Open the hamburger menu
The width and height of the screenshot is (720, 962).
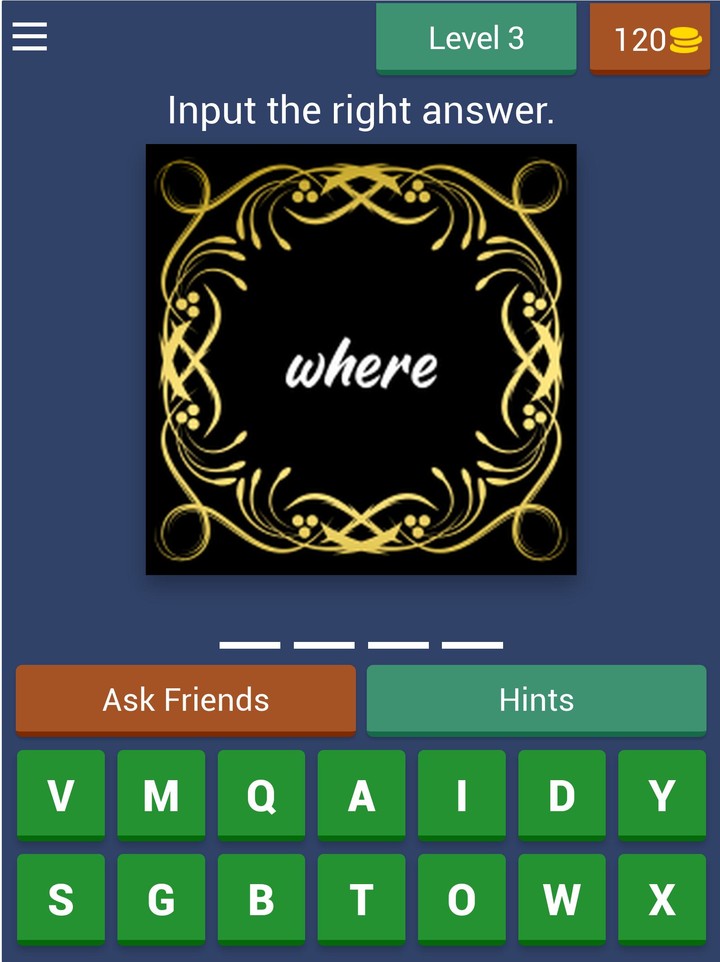tap(31, 37)
